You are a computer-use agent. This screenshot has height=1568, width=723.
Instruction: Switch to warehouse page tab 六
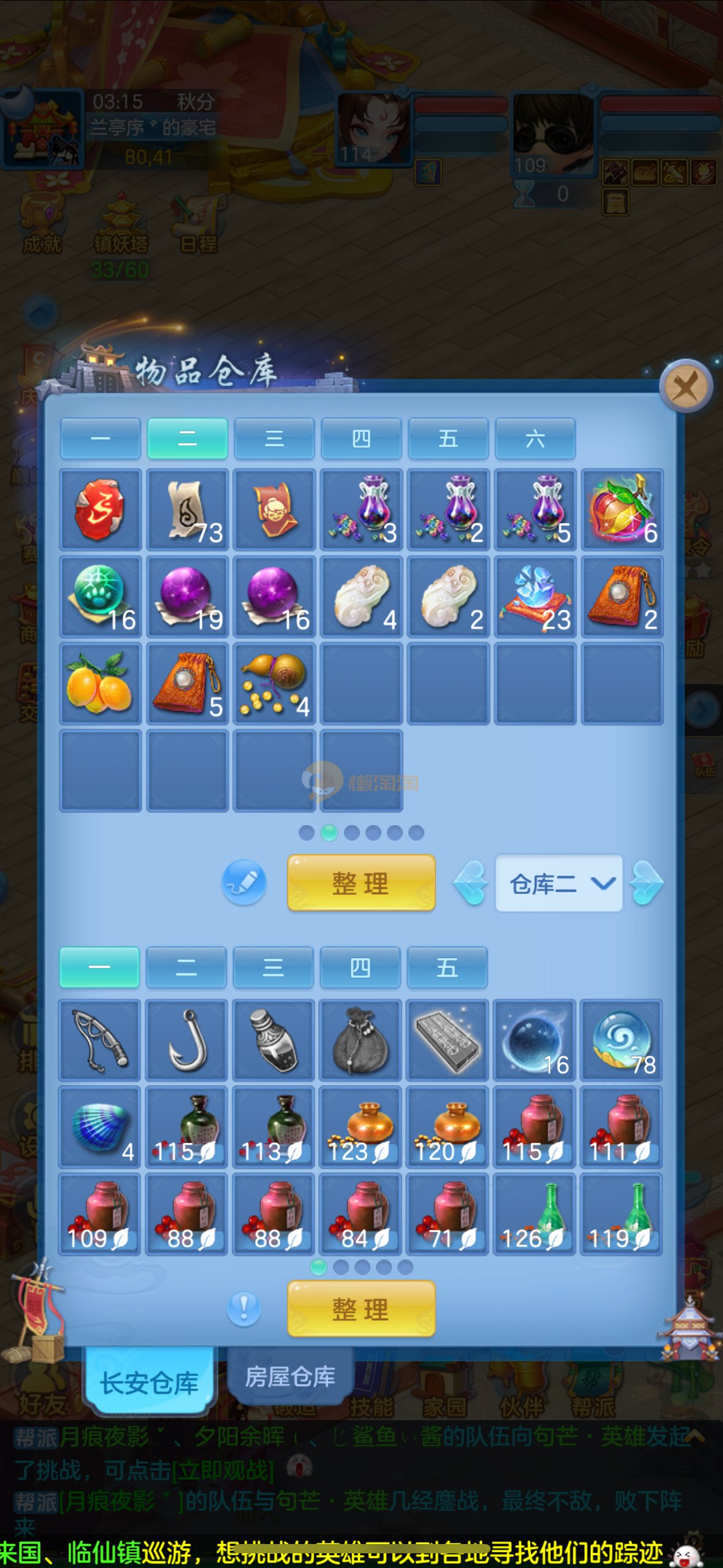coord(535,438)
